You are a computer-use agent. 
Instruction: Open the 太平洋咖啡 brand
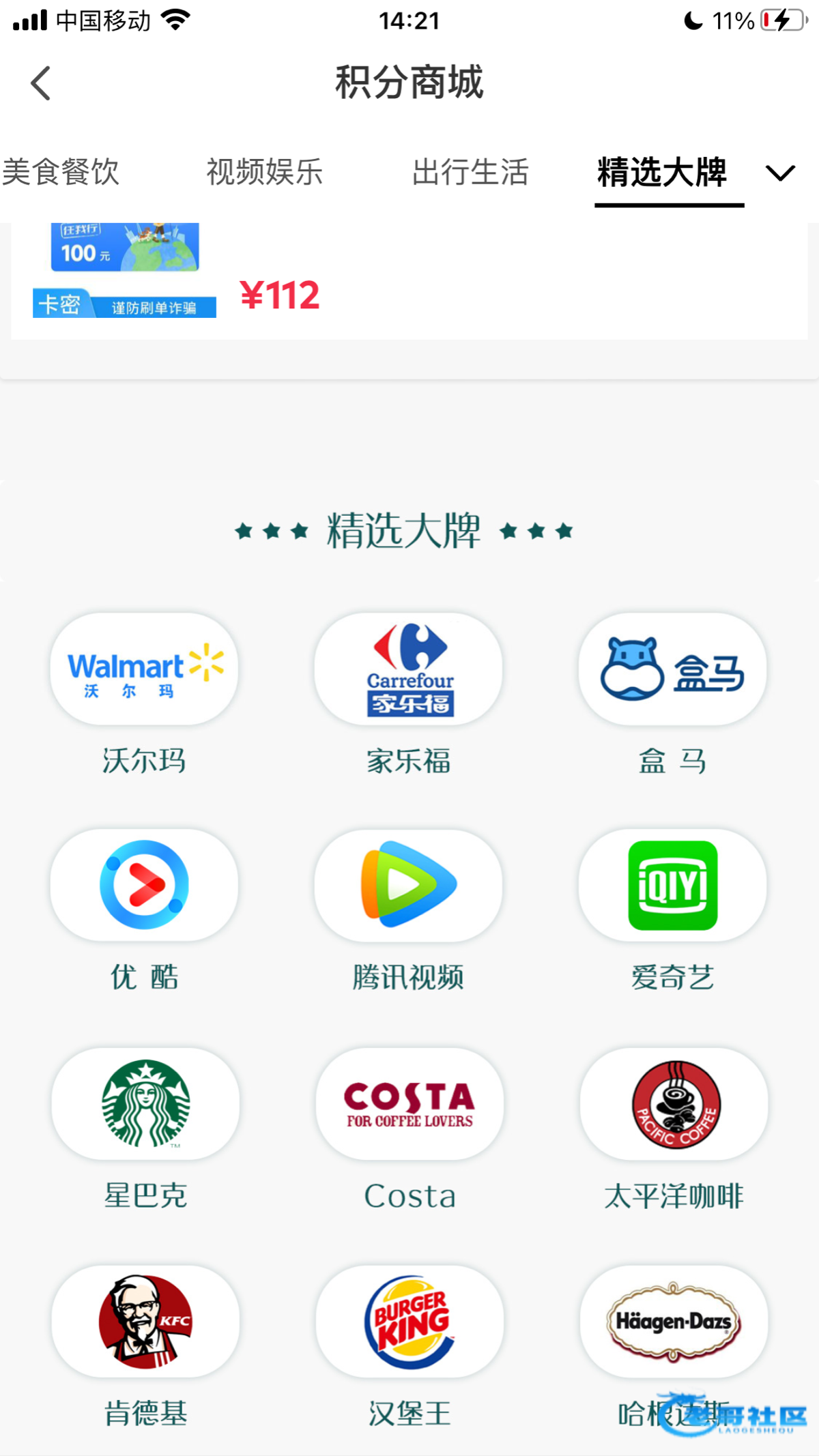(x=674, y=1104)
